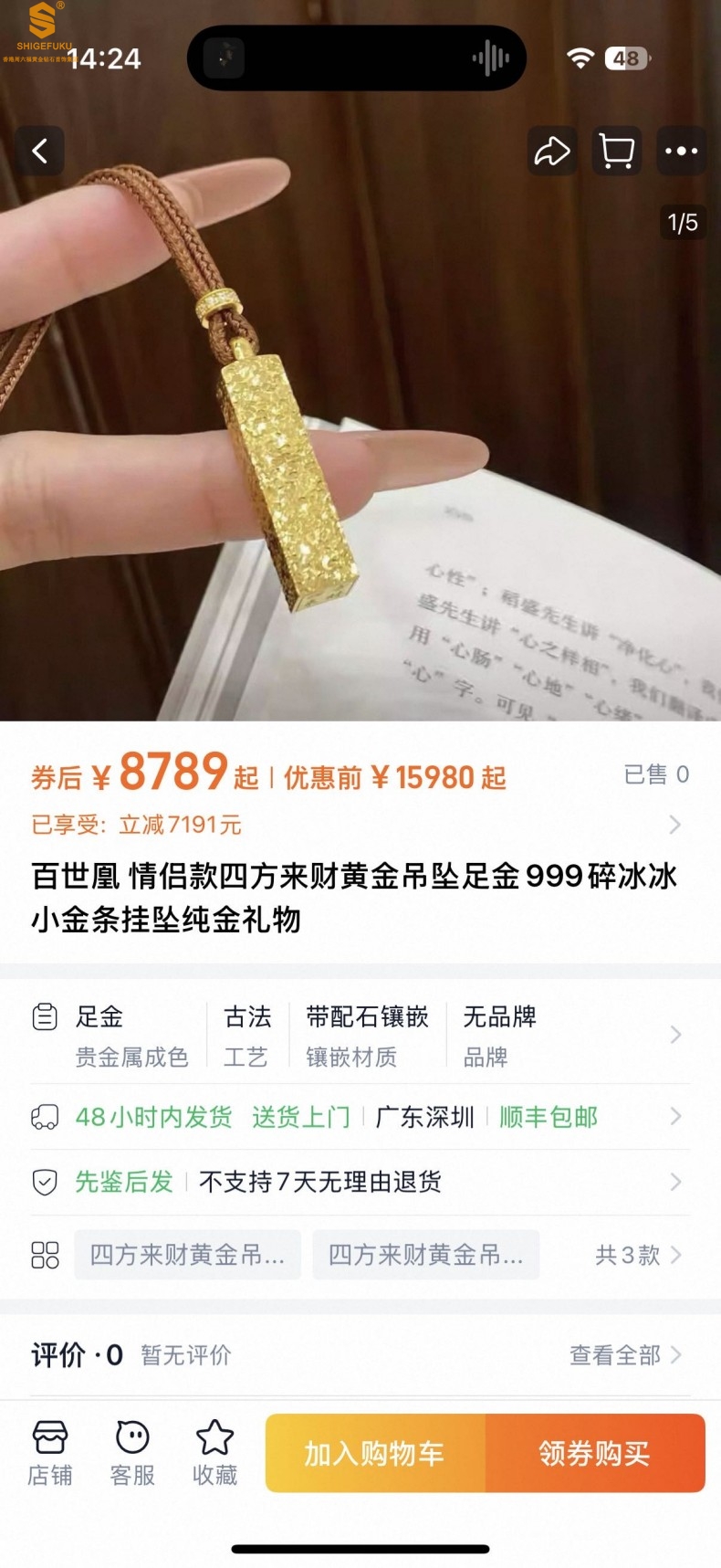Tap 查看全部 to see all reviews
The width and height of the screenshot is (721, 1568).
point(624,1355)
